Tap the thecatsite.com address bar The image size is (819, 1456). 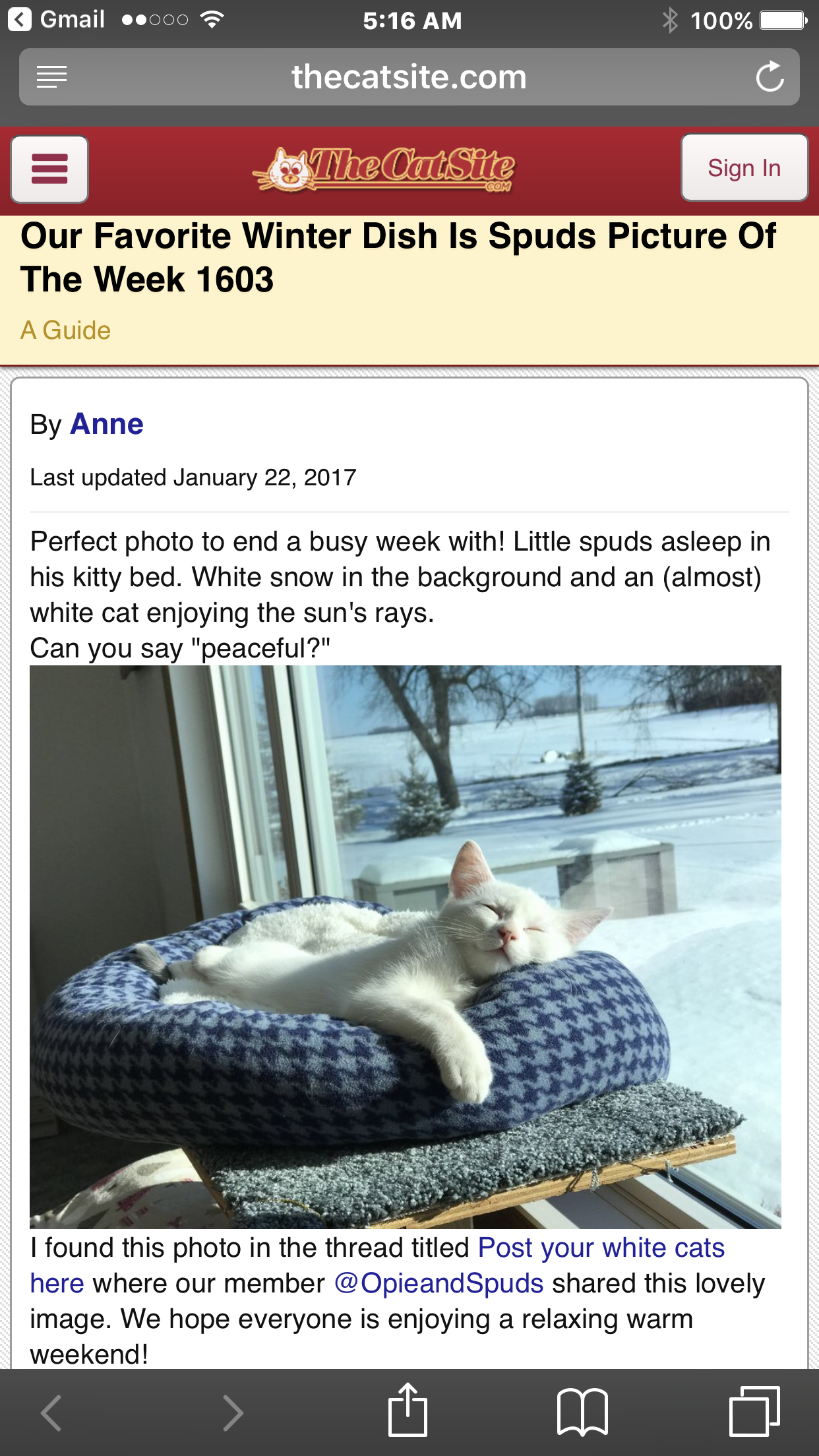click(409, 77)
